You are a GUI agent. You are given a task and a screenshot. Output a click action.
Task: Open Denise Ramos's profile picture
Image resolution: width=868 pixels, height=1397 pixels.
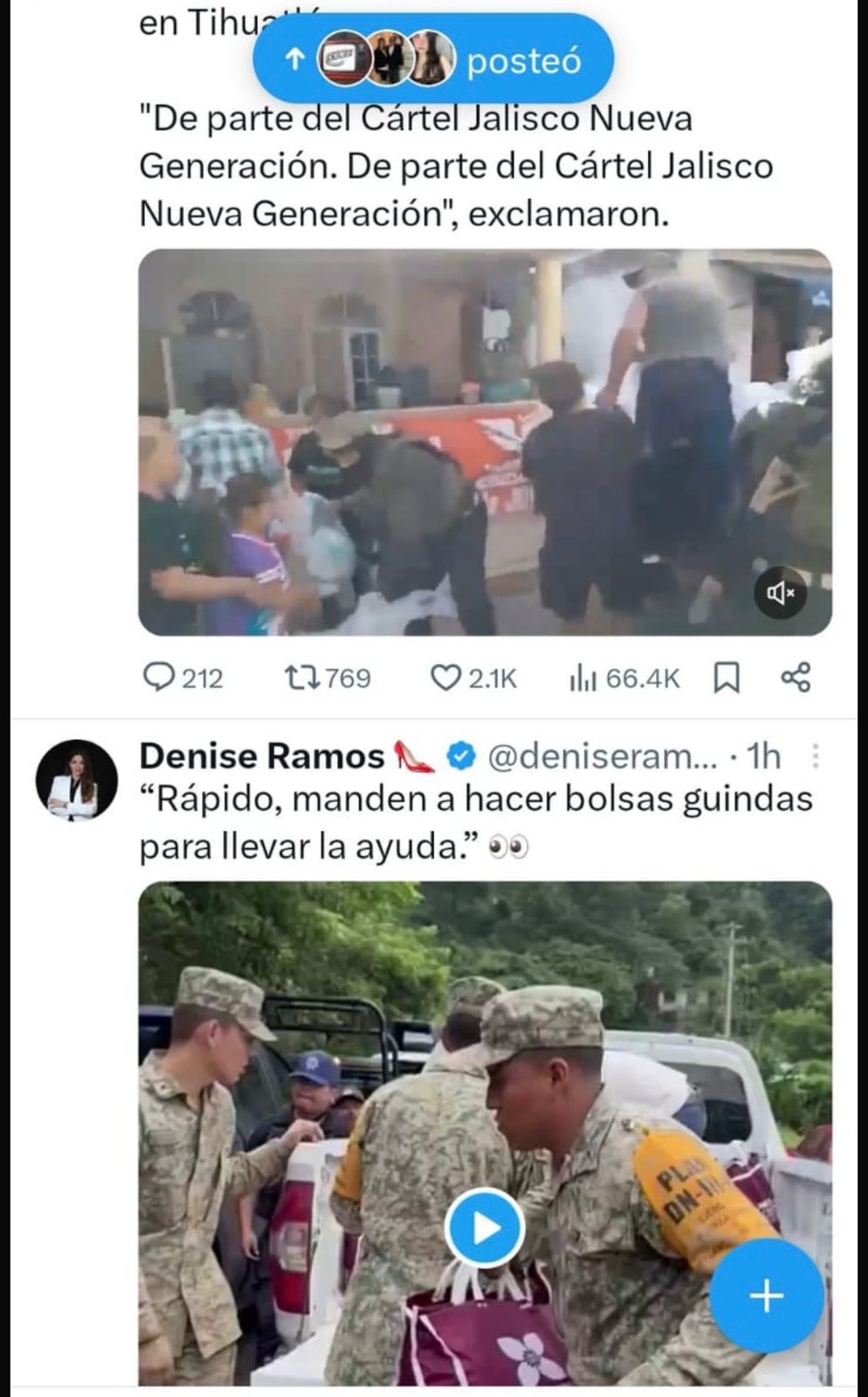coord(76,780)
